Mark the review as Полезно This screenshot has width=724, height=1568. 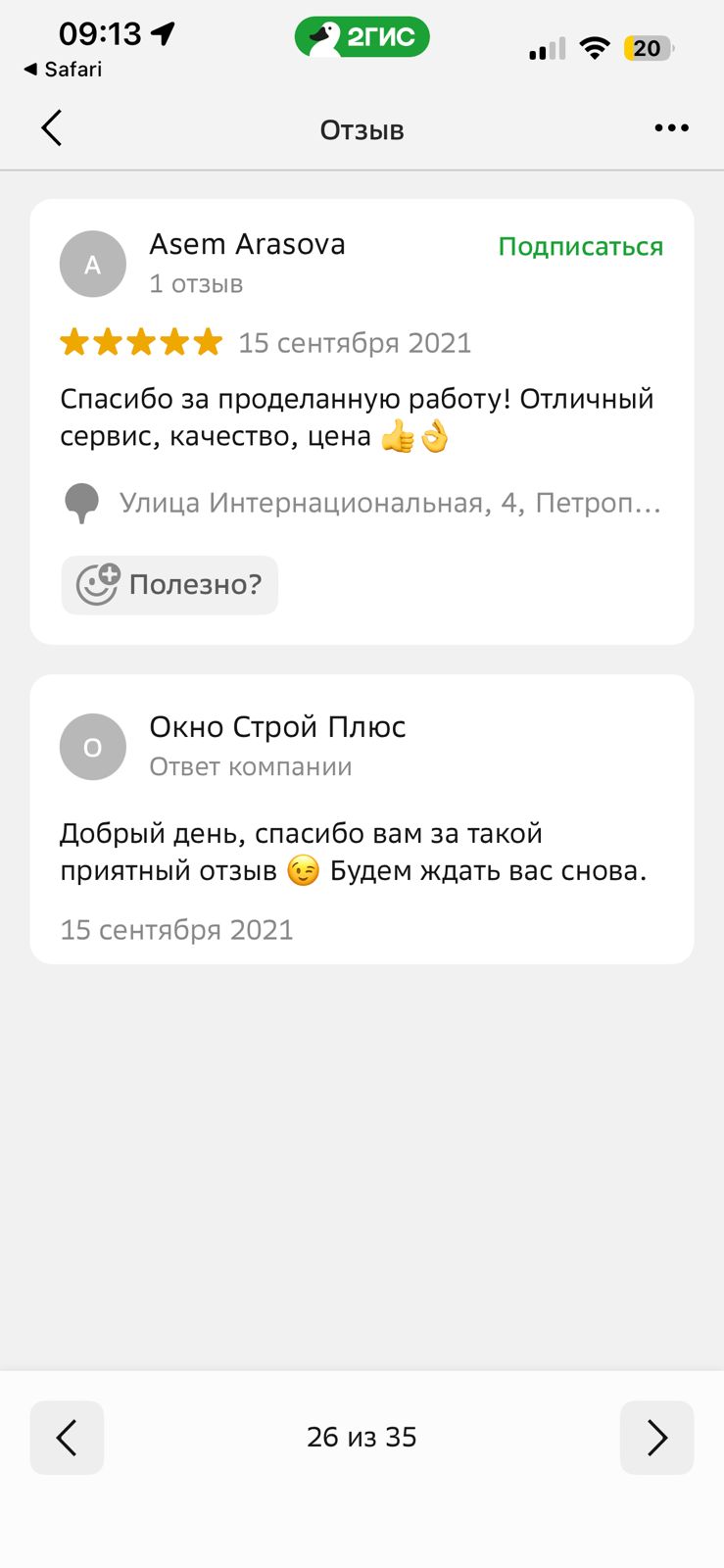point(170,585)
